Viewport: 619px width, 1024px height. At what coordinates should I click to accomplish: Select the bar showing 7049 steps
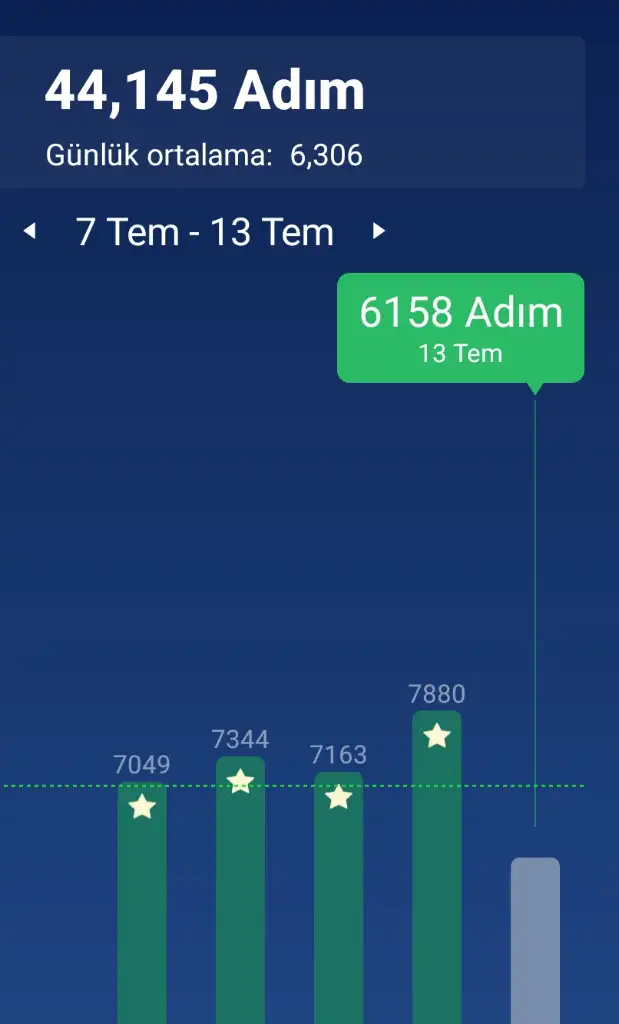click(x=142, y=900)
